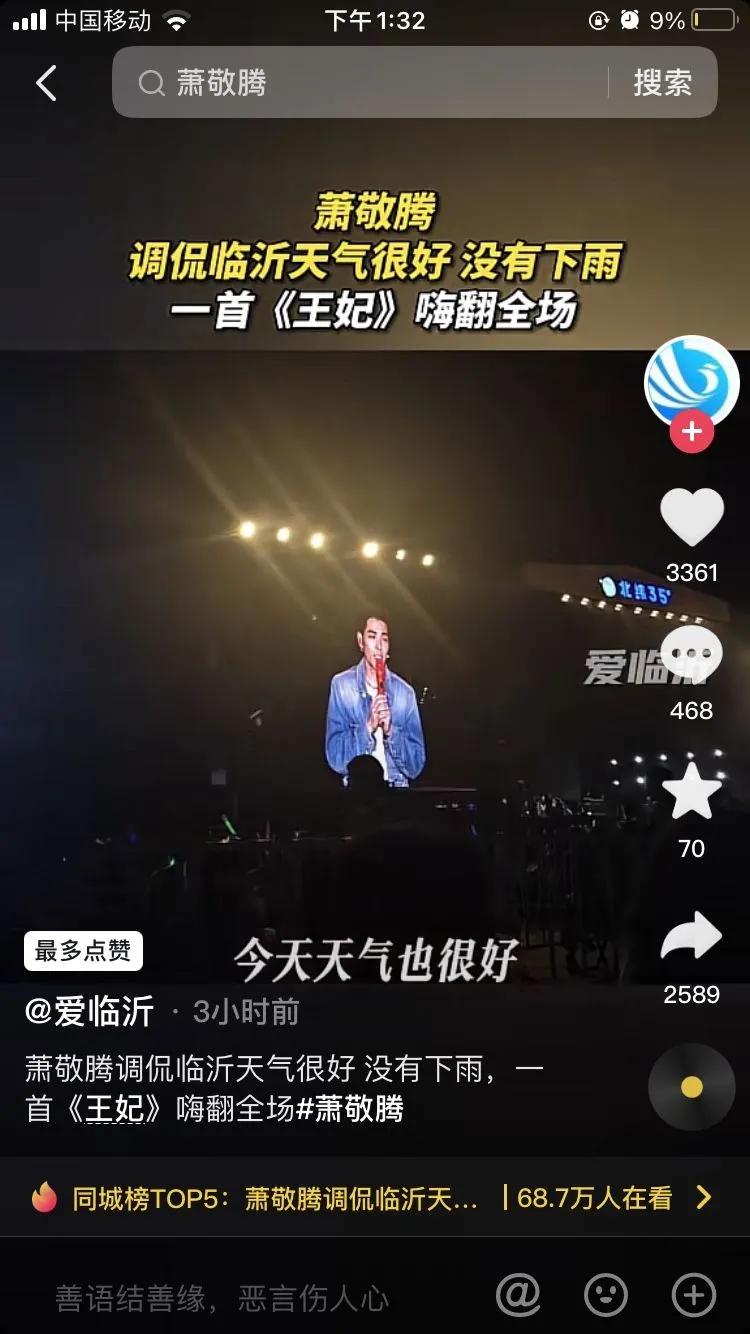Tap the back arrow to leave search results
The height and width of the screenshot is (1334, 750).
[x=45, y=84]
